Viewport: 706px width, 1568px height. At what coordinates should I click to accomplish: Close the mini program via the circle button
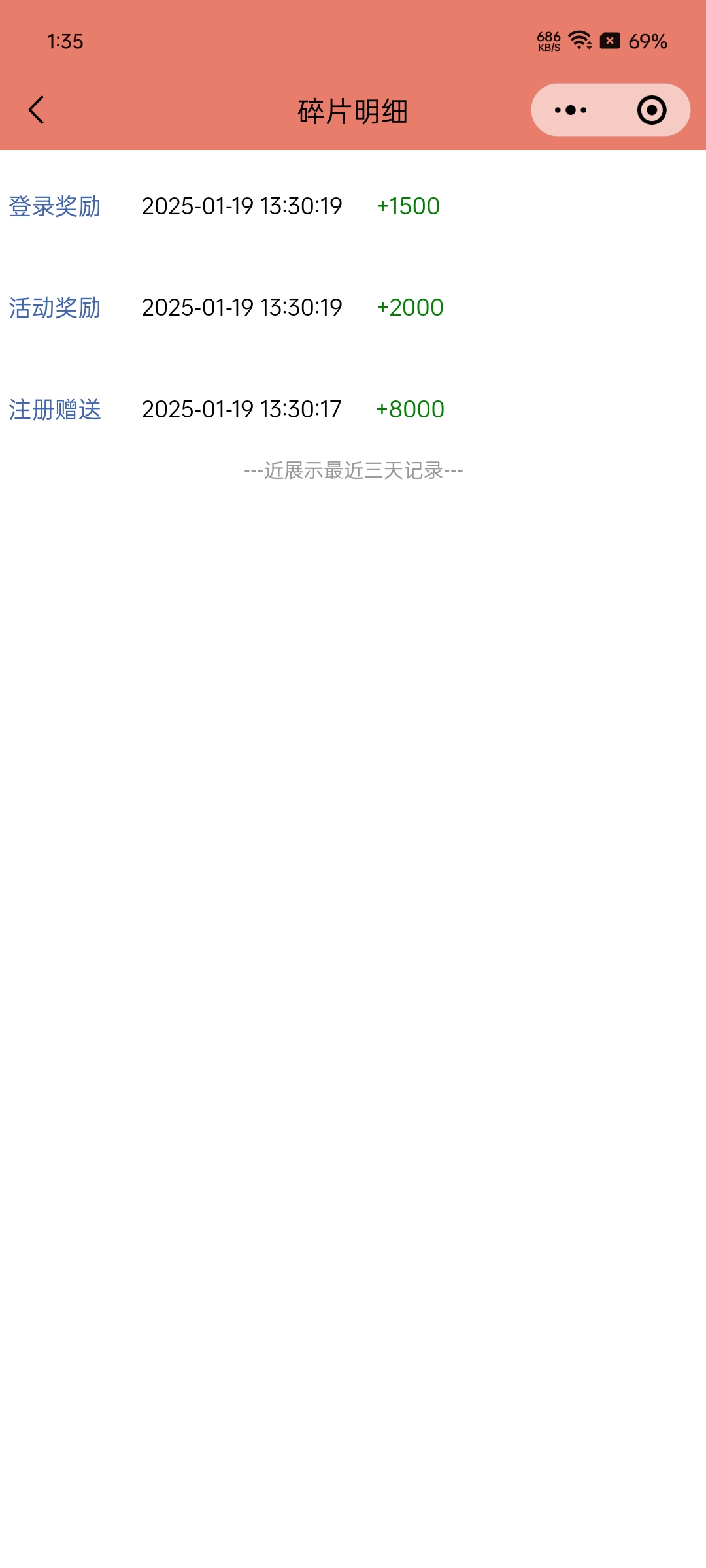pos(652,110)
